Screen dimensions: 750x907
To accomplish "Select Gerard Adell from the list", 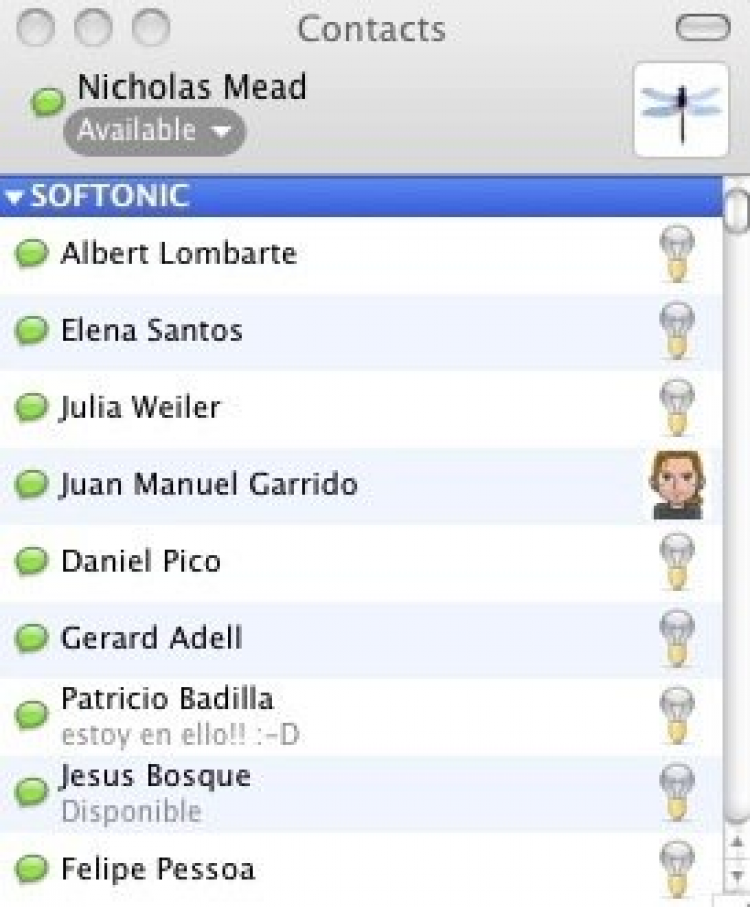I will pyautogui.click(x=151, y=638).
